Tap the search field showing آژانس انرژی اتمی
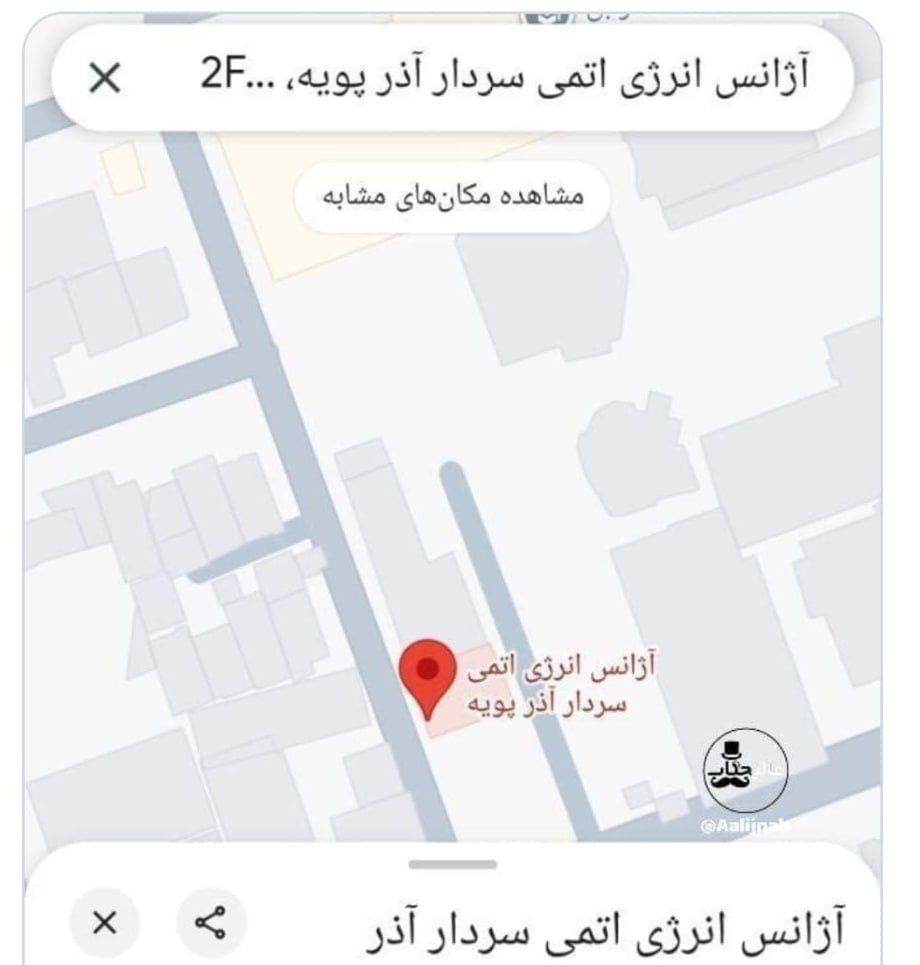The height and width of the screenshot is (965, 920). point(500,78)
